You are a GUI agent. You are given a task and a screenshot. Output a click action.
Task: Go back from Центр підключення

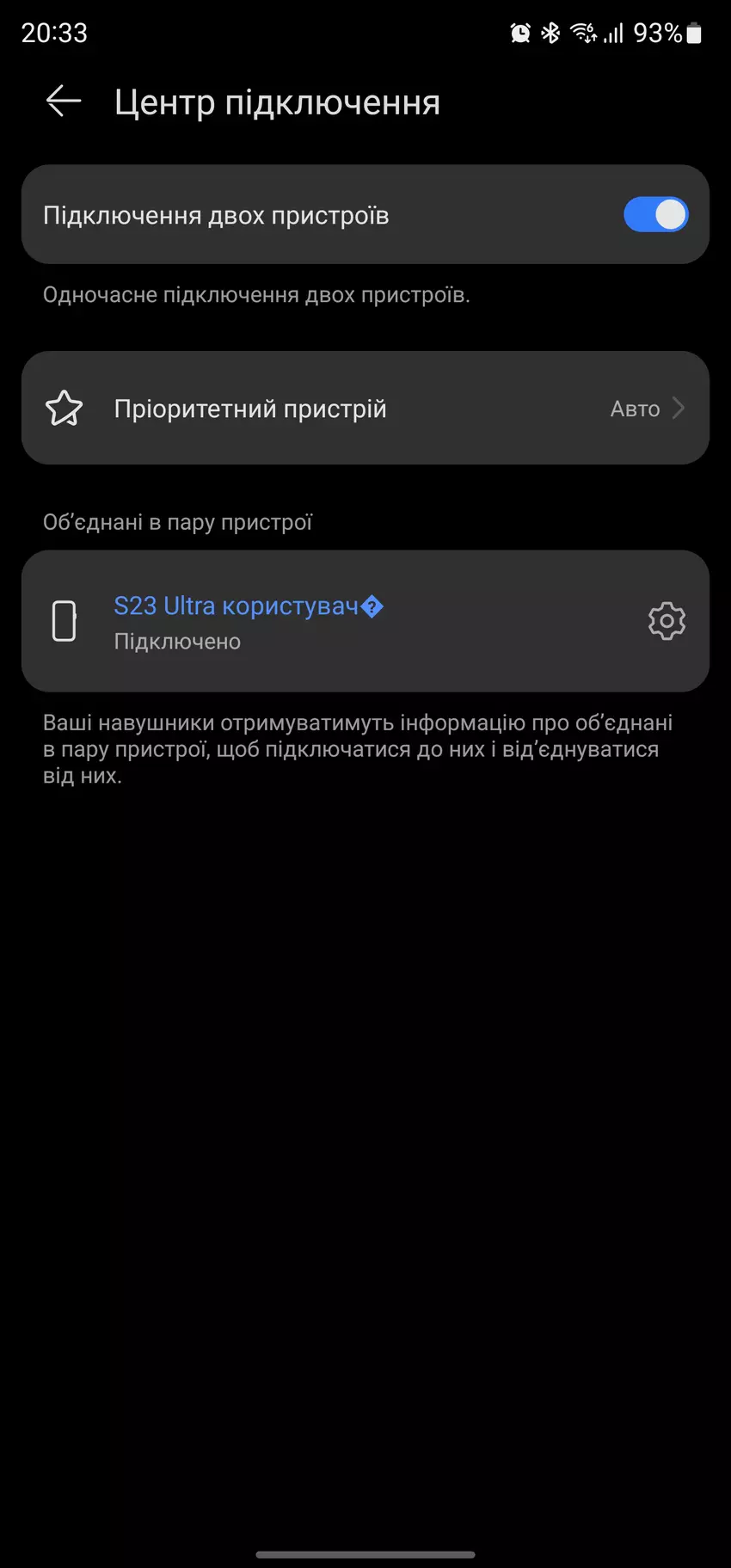click(x=63, y=101)
